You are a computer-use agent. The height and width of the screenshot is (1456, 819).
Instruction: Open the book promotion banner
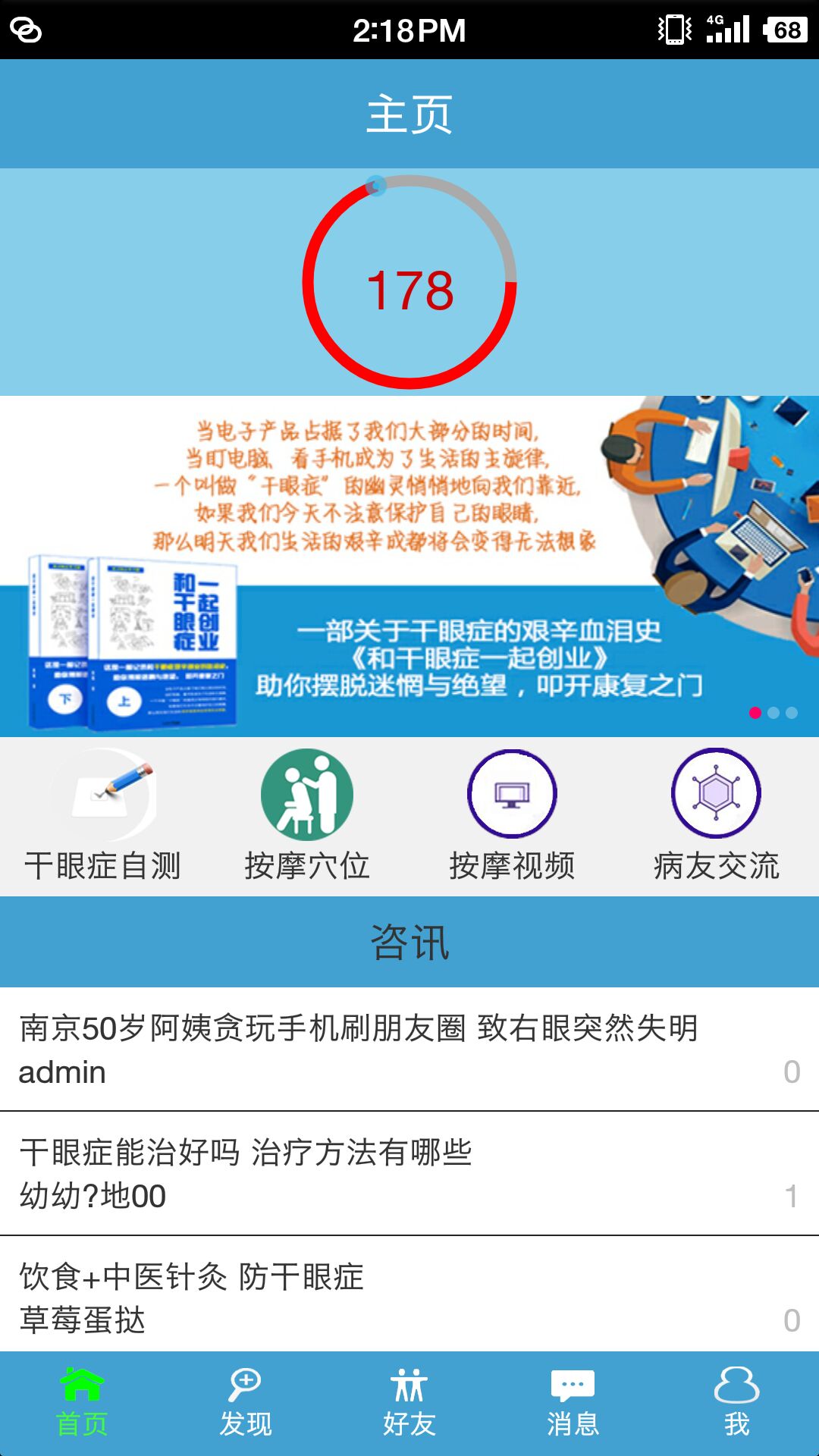(409, 566)
